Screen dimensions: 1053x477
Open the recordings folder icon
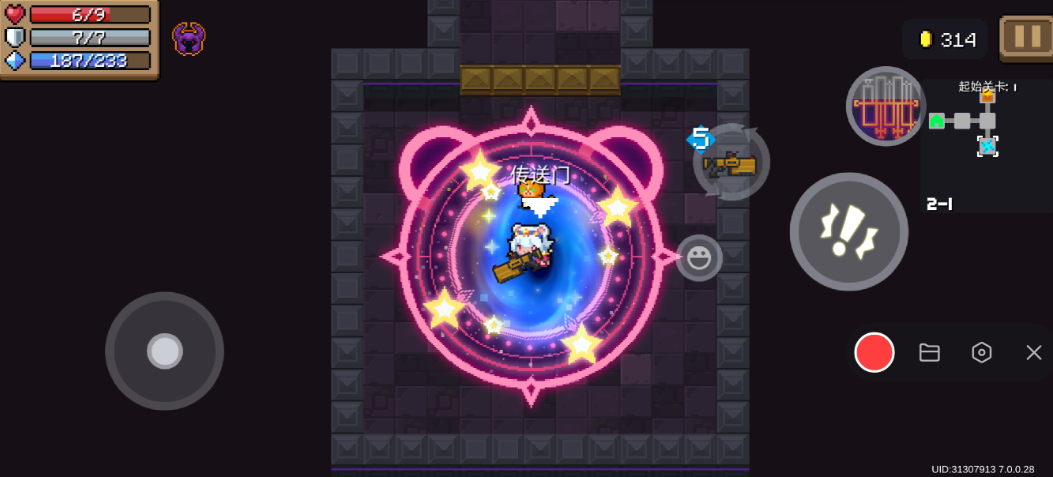(929, 352)
